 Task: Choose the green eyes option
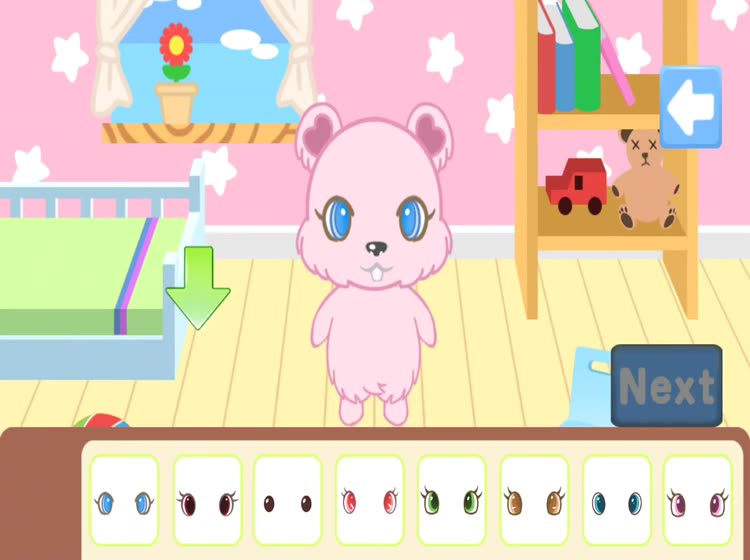click(x=452, y=500)
